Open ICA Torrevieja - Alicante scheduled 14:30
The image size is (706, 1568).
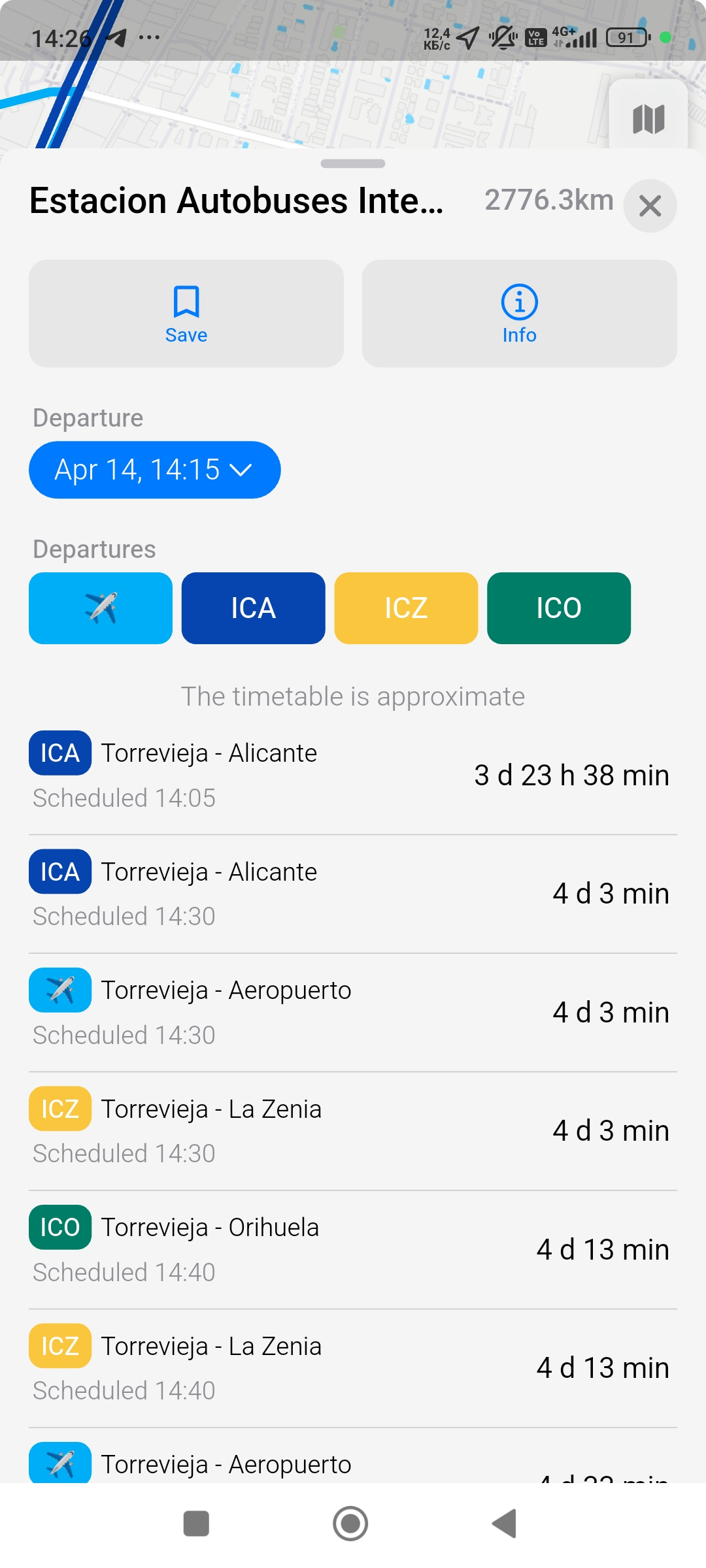pyautogui.click(x=353, y=894)
